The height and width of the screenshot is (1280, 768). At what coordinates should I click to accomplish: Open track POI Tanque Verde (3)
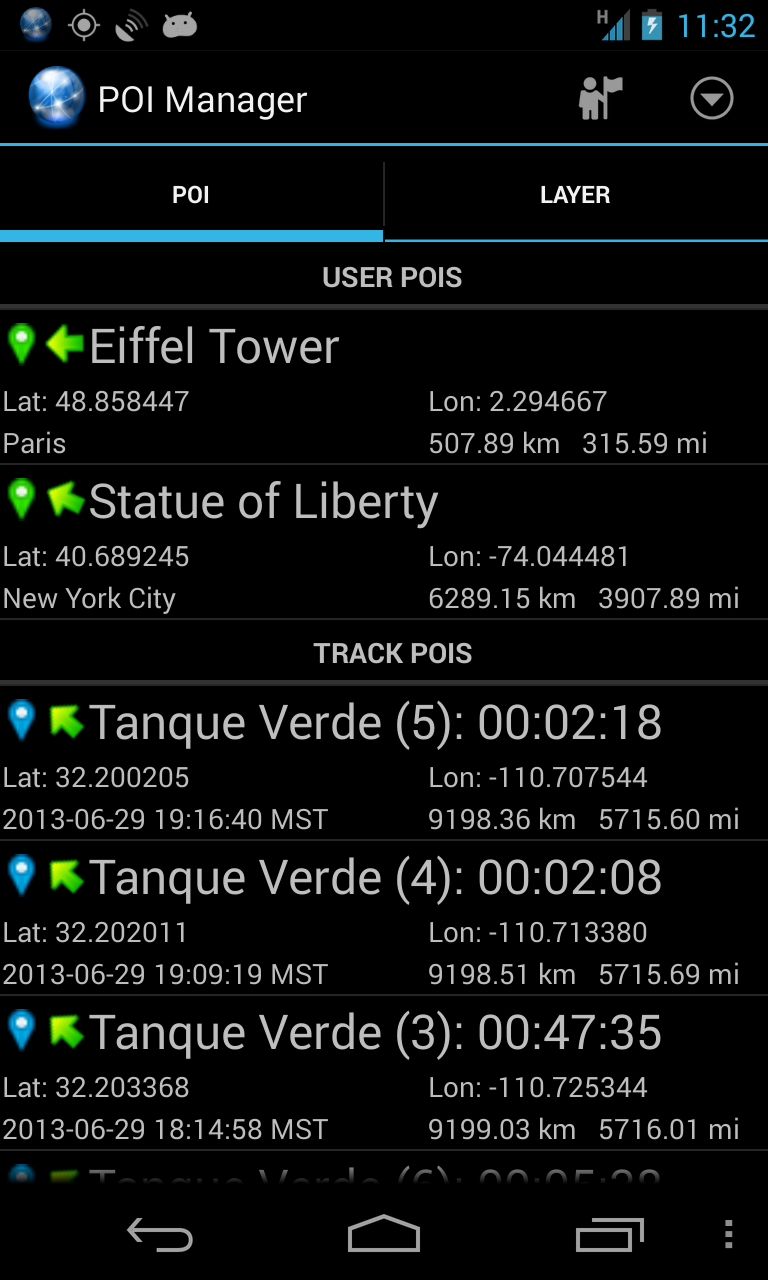[x=384, y=1073]
